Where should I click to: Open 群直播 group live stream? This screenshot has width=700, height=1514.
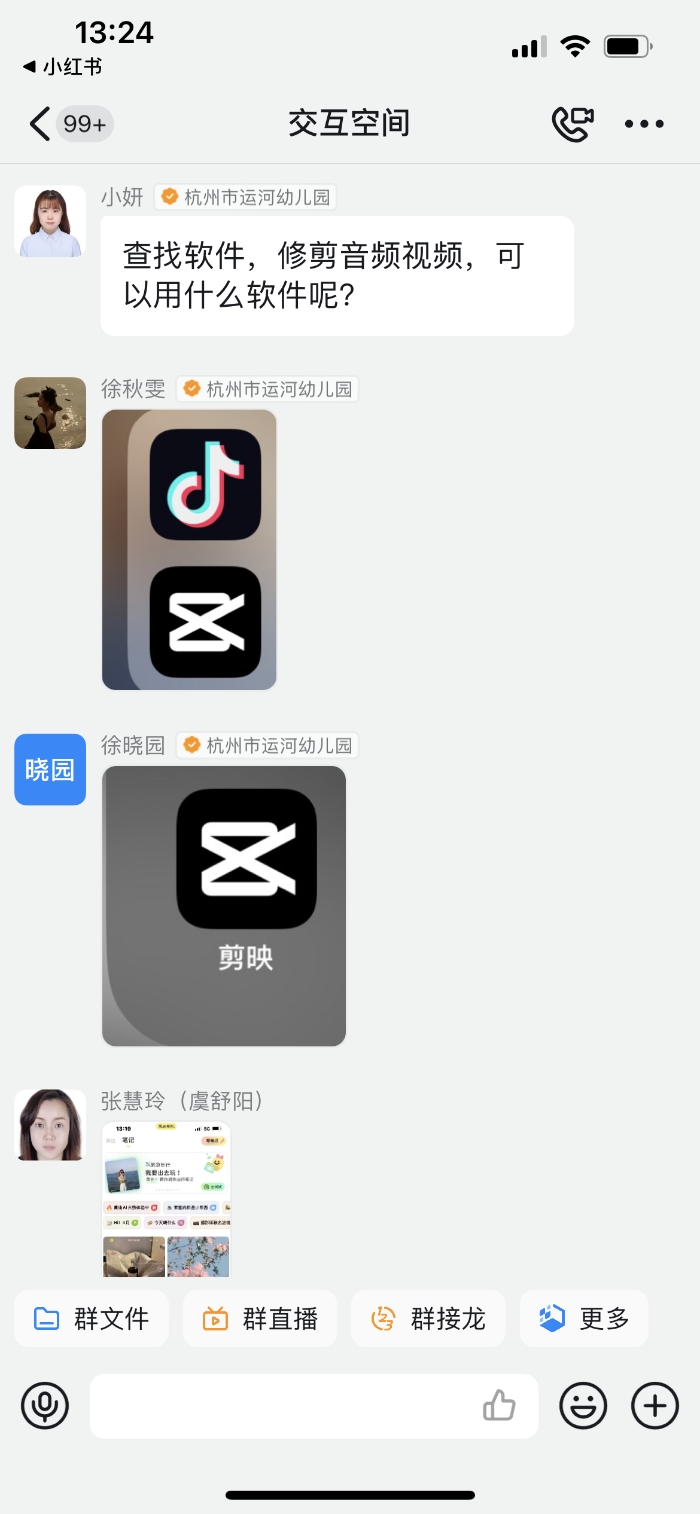260,1319
